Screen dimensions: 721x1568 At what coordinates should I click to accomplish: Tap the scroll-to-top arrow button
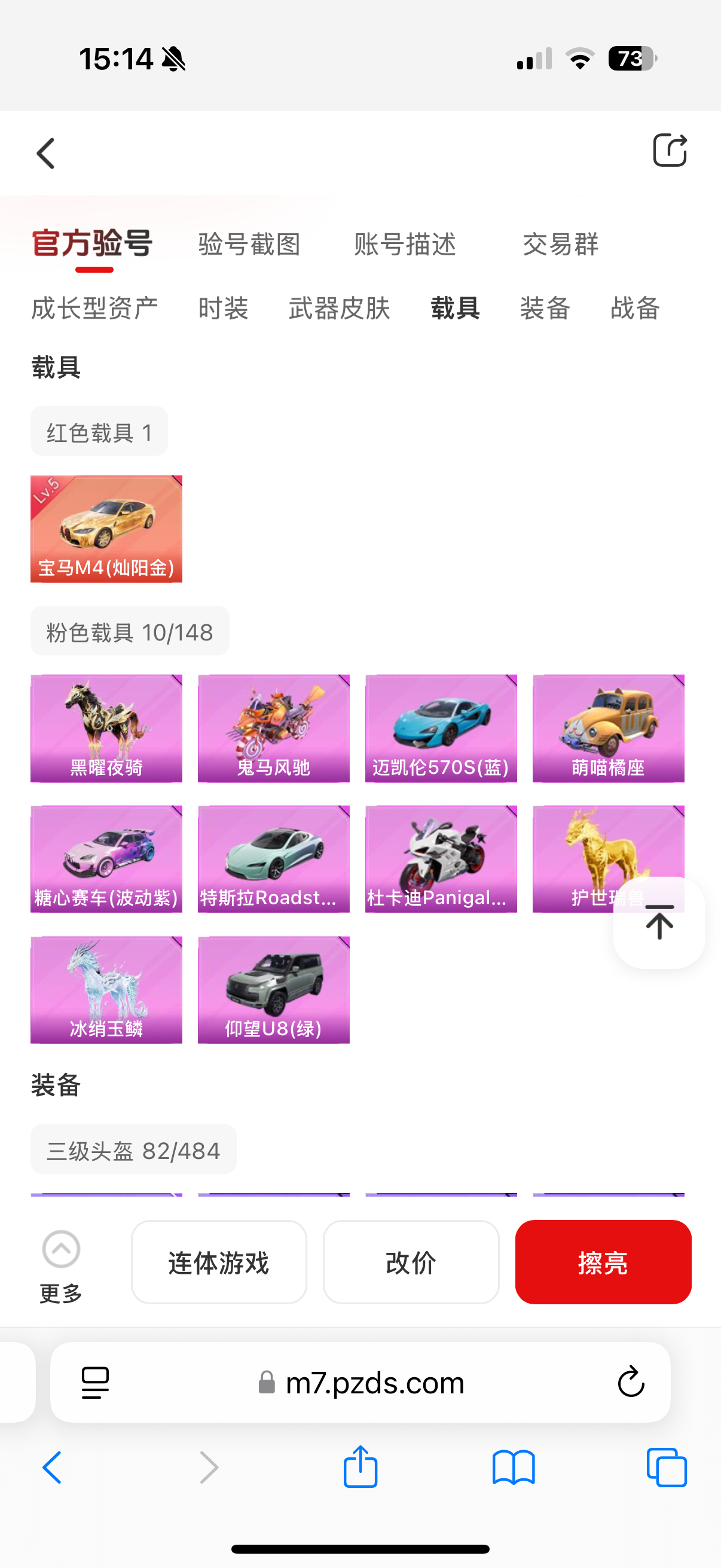pyautogui.click(x=659, y=922)
